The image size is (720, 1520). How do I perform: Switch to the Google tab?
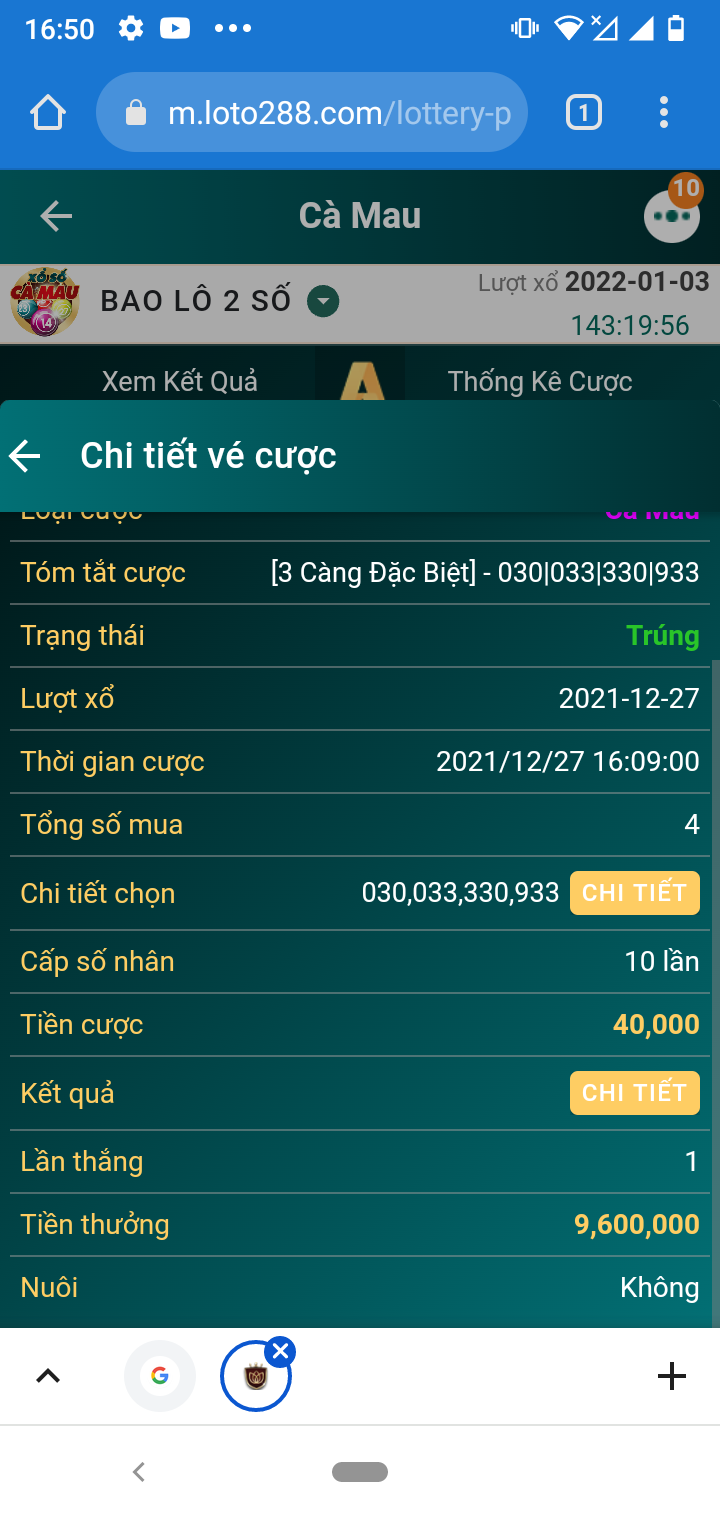click(x=160, y=1376)
